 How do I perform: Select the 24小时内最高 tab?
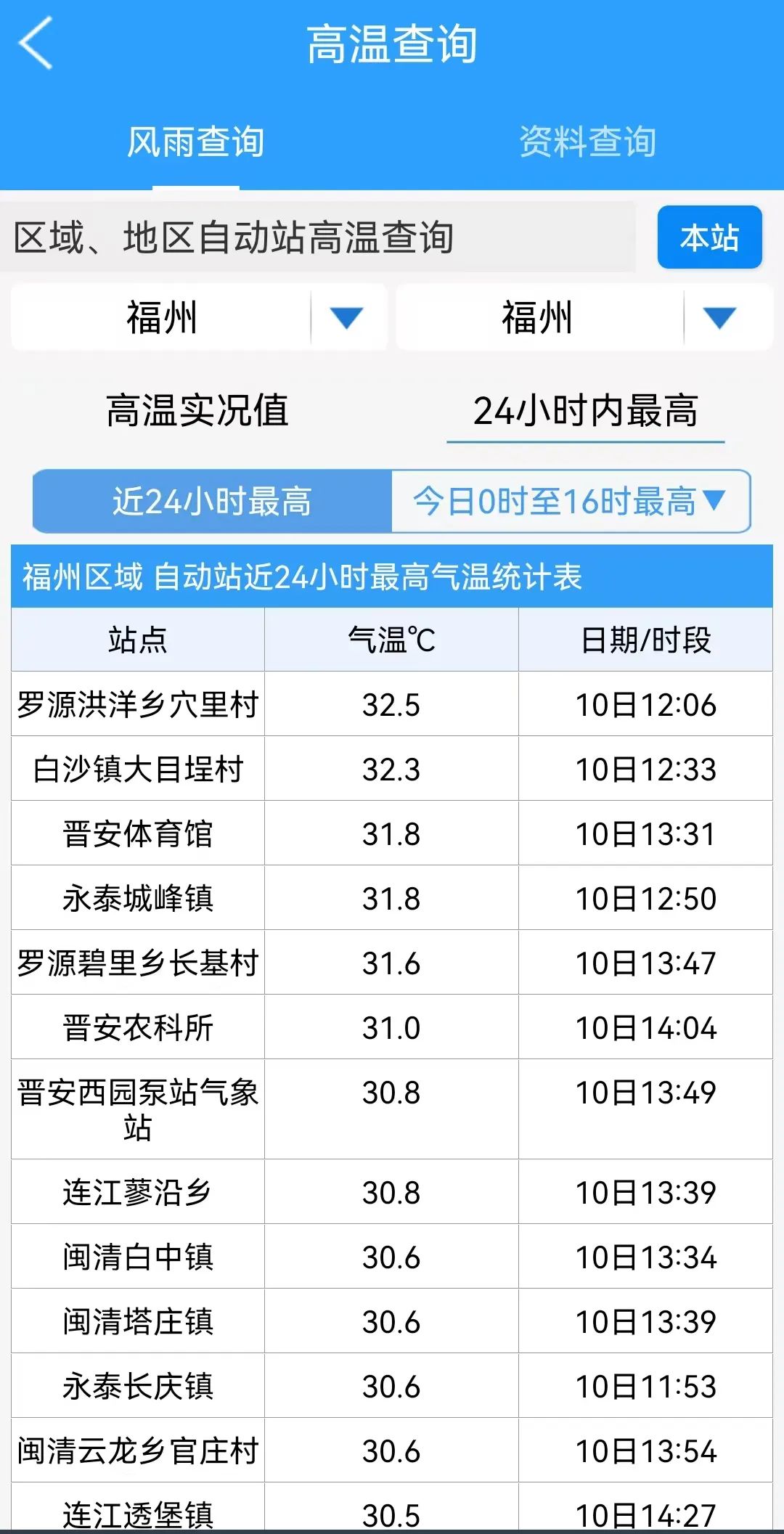coord(585,411)
